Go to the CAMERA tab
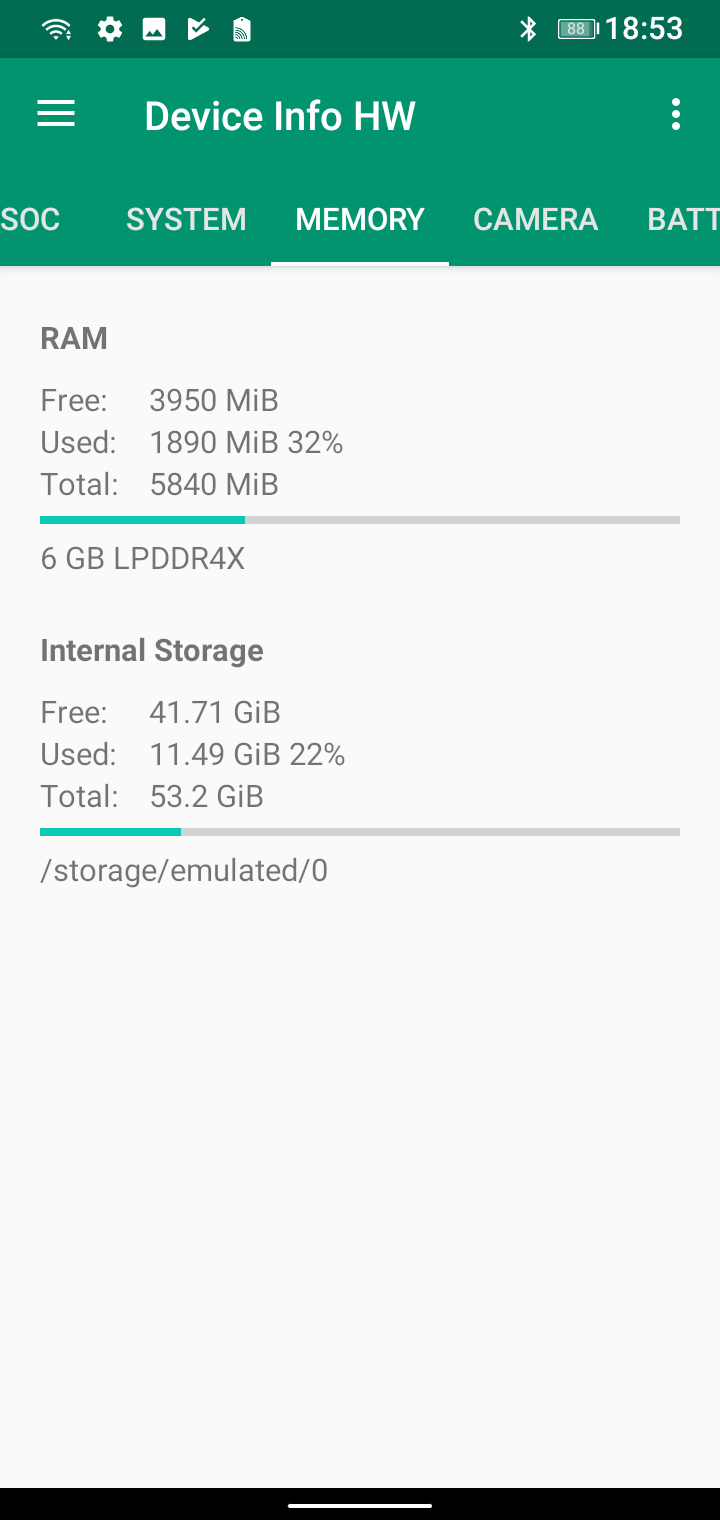The width and height of the screenshot is (720, 1520). point(535,220)
